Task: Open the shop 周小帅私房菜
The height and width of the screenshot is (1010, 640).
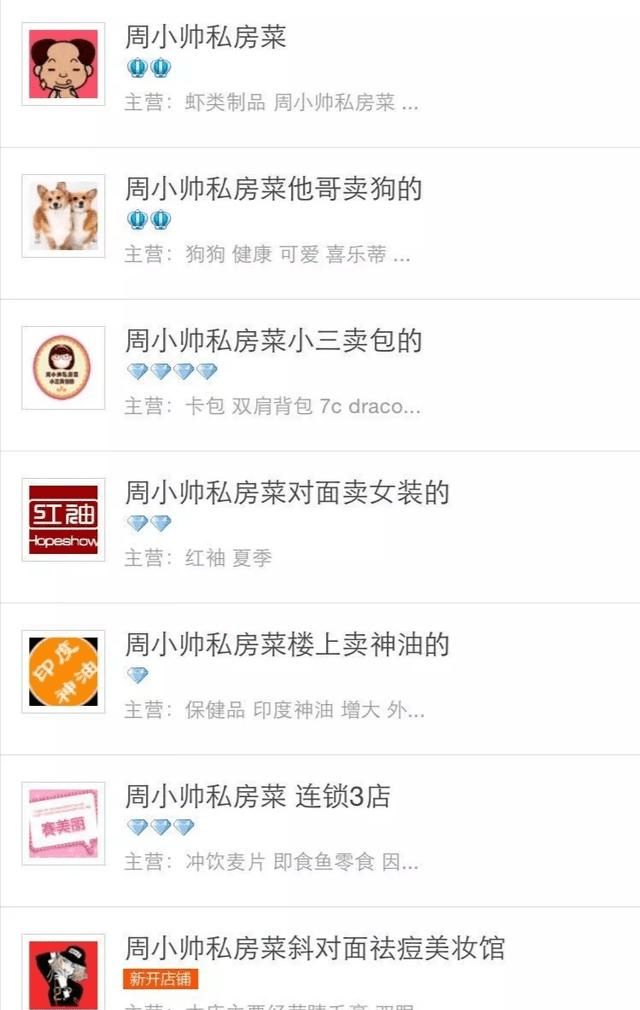Action: pos(206,38)
